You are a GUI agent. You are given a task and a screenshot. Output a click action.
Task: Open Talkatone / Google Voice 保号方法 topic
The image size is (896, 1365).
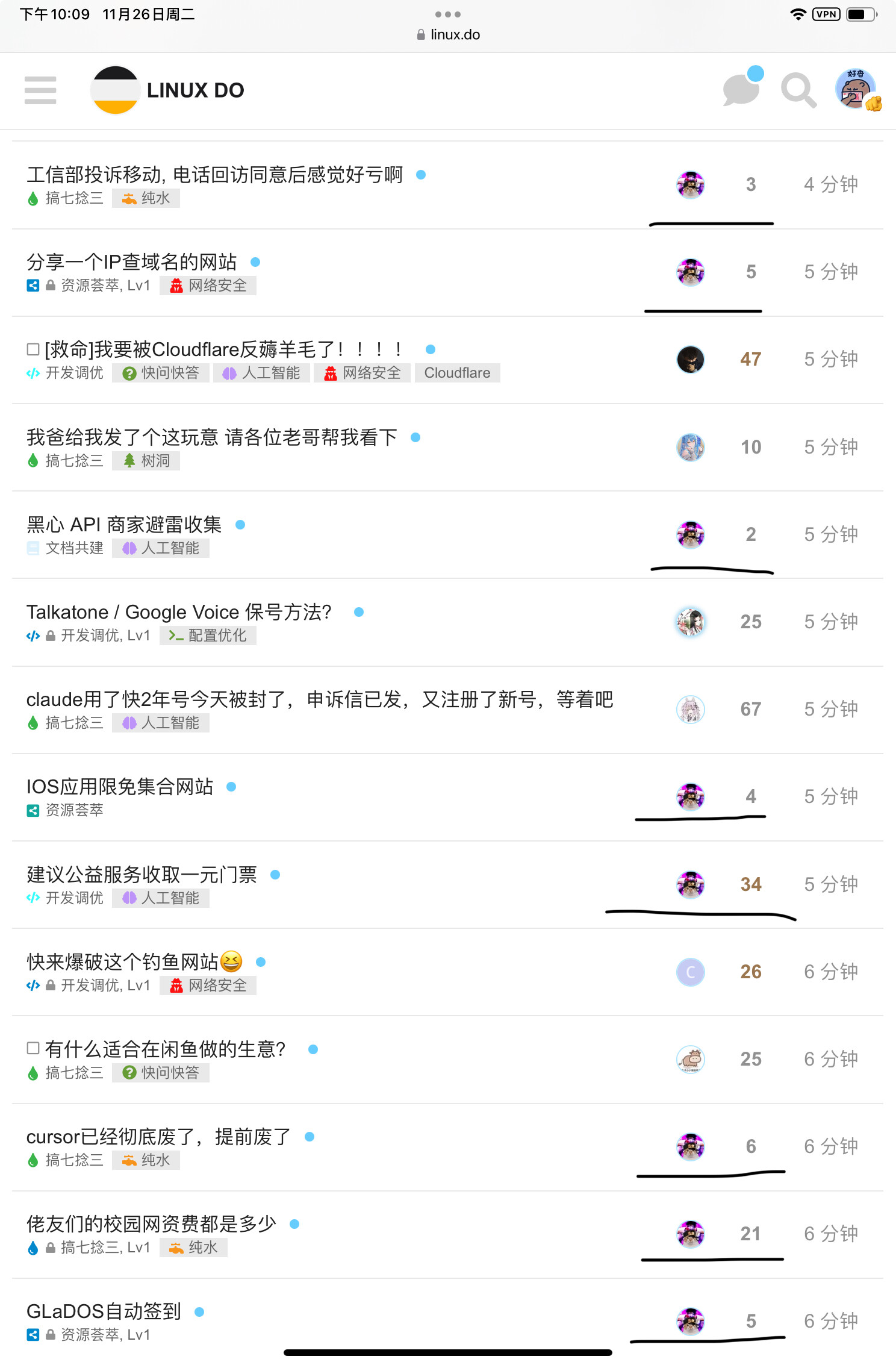[x=179, y=612]
